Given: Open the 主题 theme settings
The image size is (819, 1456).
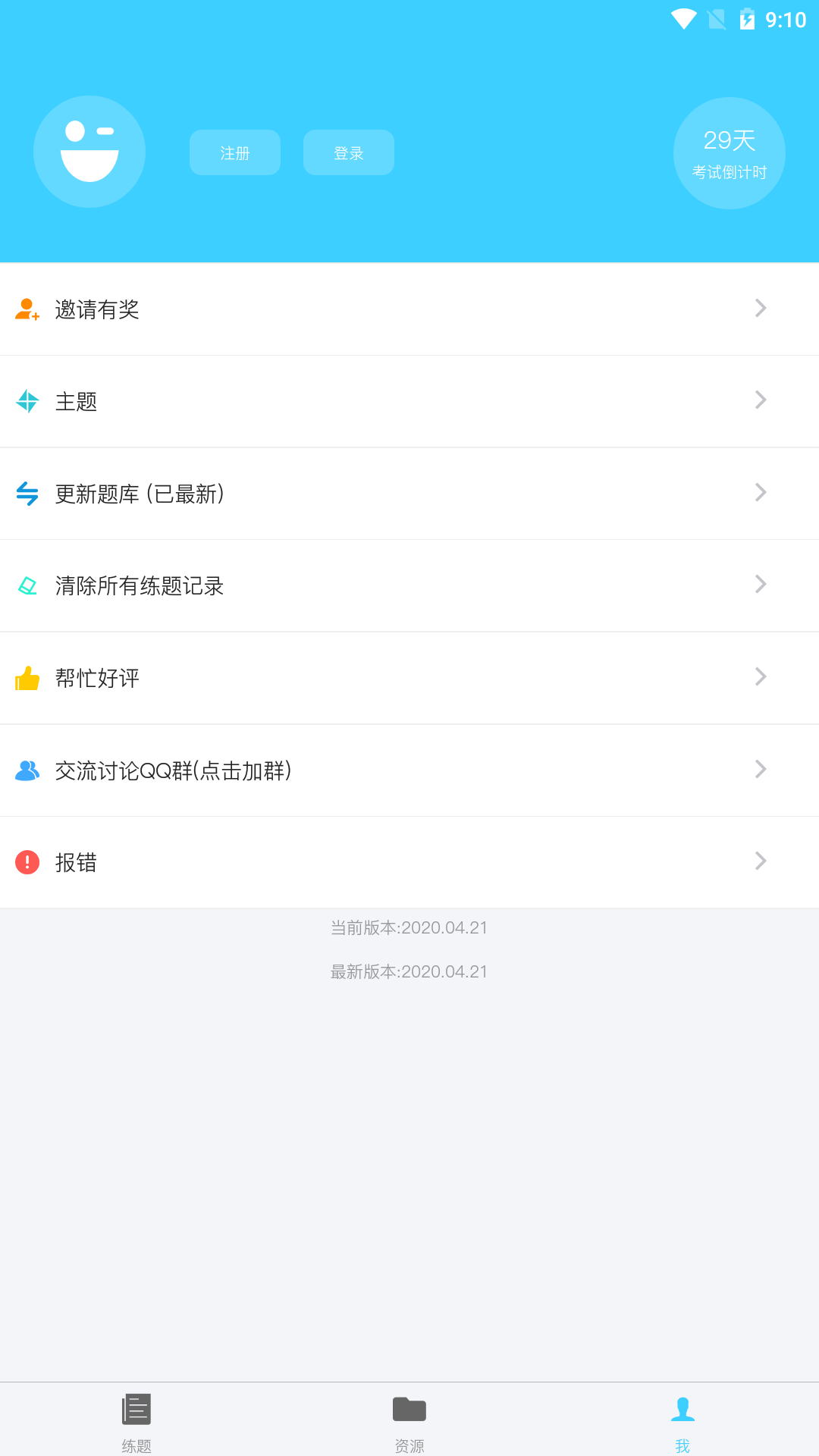Looking at the screenshot, I should point(409,401).
